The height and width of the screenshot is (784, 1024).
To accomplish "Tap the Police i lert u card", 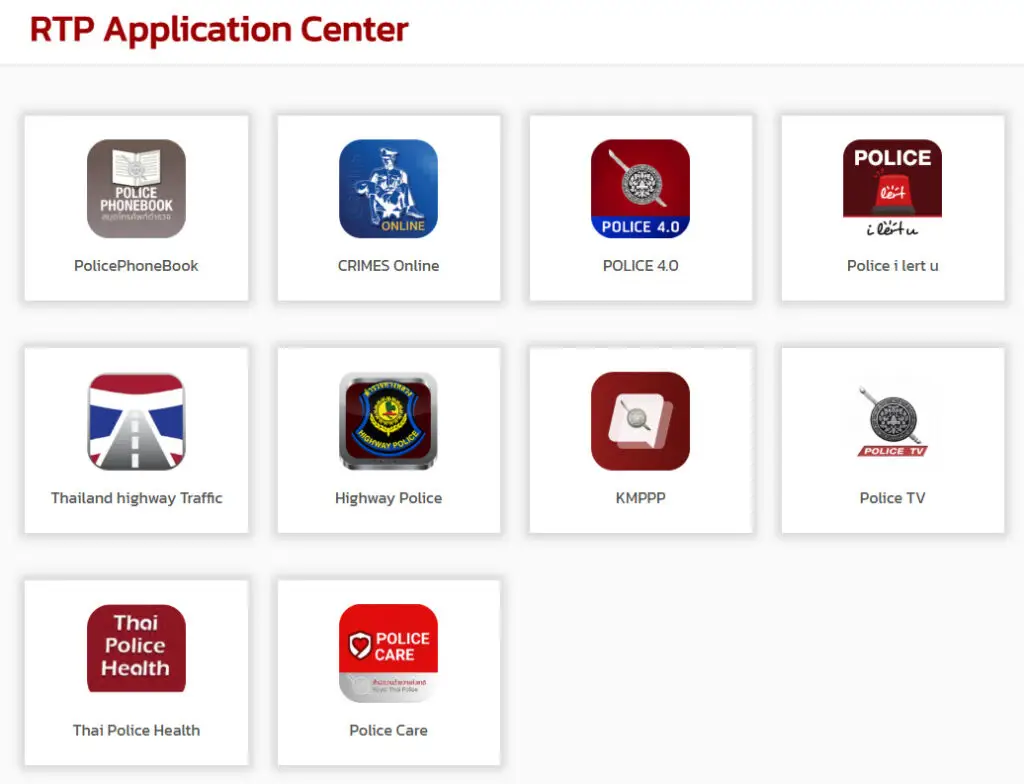I will coord(892,207).
